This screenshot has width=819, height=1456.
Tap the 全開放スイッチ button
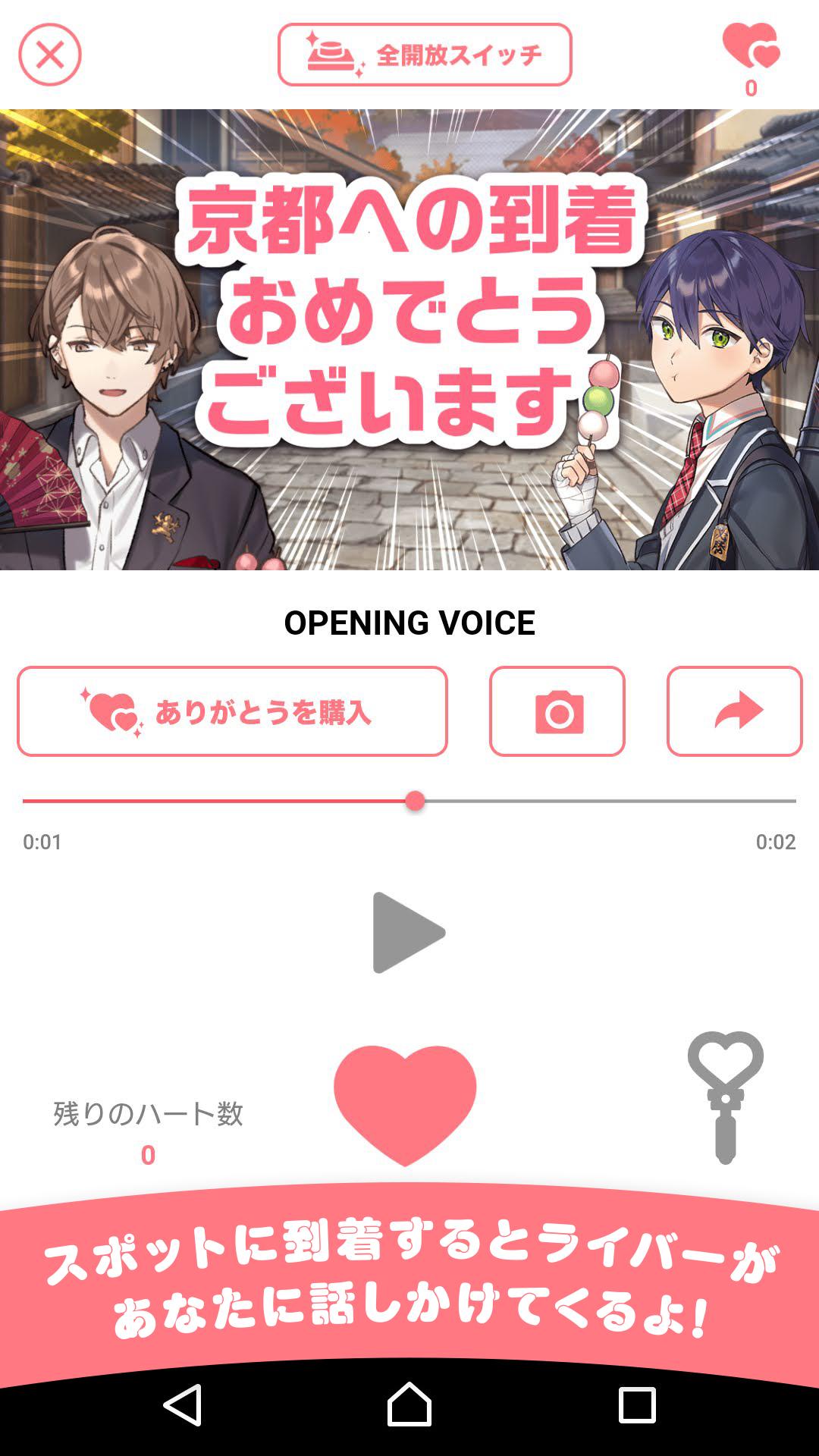(x=425, y=55)
